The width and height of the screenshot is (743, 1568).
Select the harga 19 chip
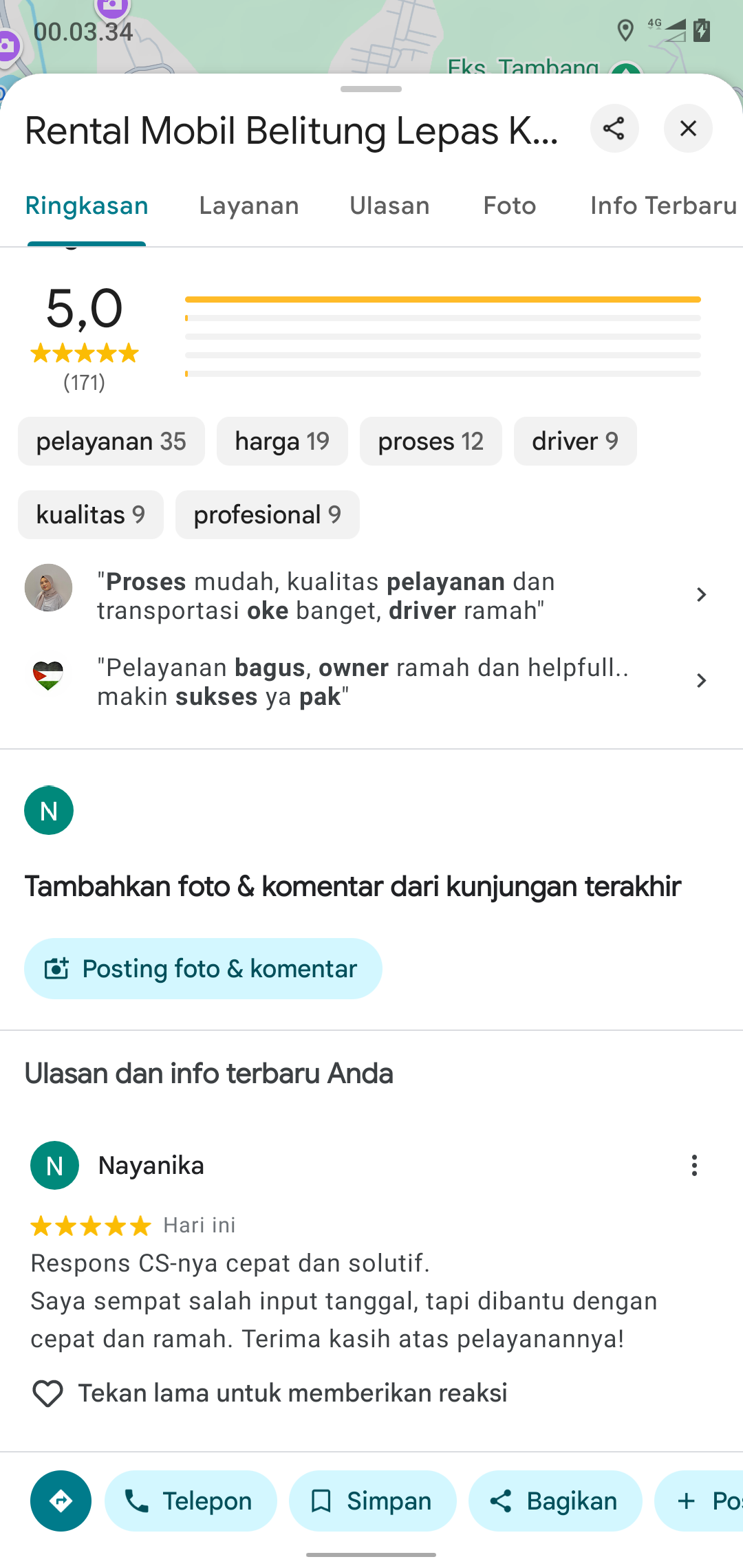[x=282, y=441]
